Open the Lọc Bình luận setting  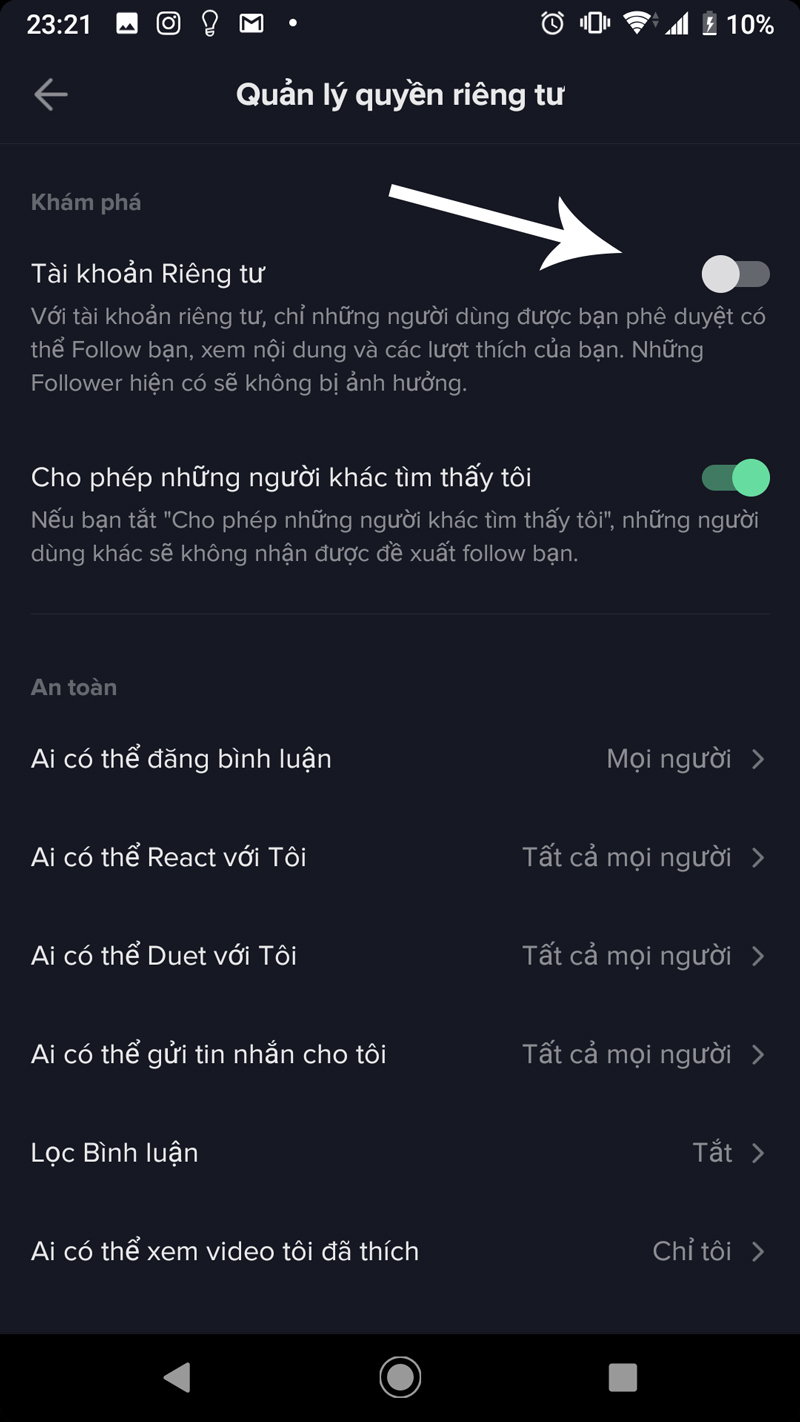coord(400,1152)
